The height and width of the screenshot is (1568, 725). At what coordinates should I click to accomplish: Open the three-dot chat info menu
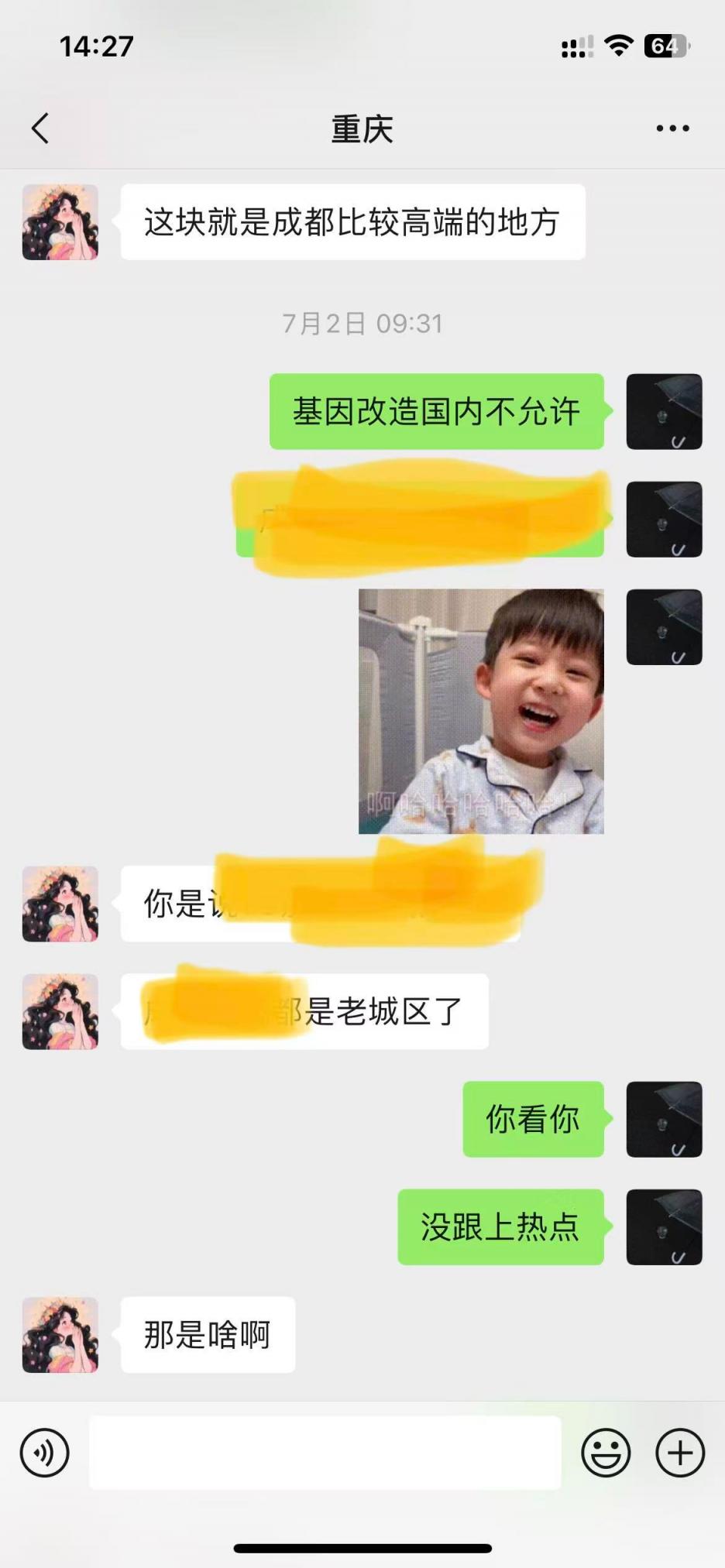pyautogui.click(x=672, y=129)
